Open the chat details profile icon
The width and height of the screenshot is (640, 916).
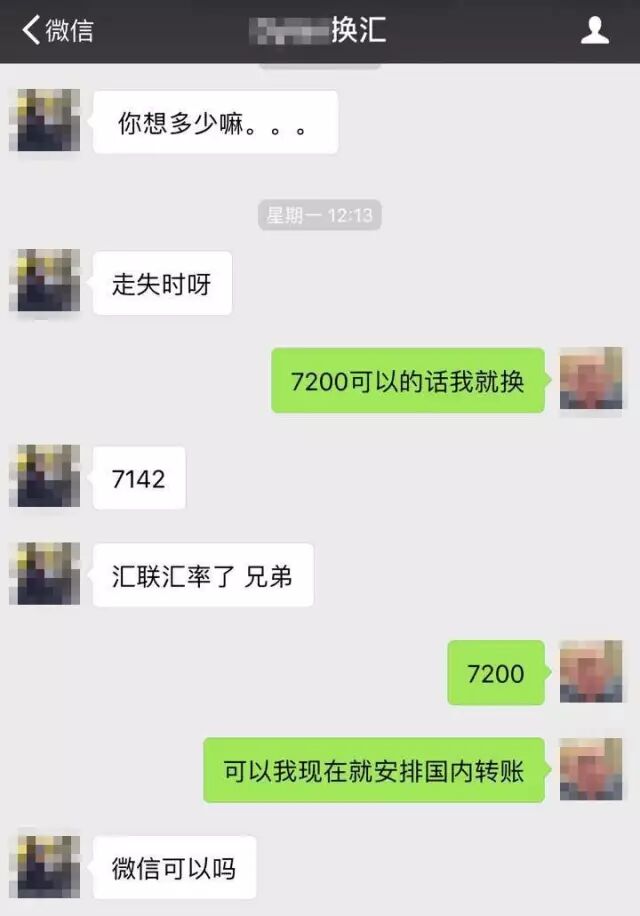(595, 30)
